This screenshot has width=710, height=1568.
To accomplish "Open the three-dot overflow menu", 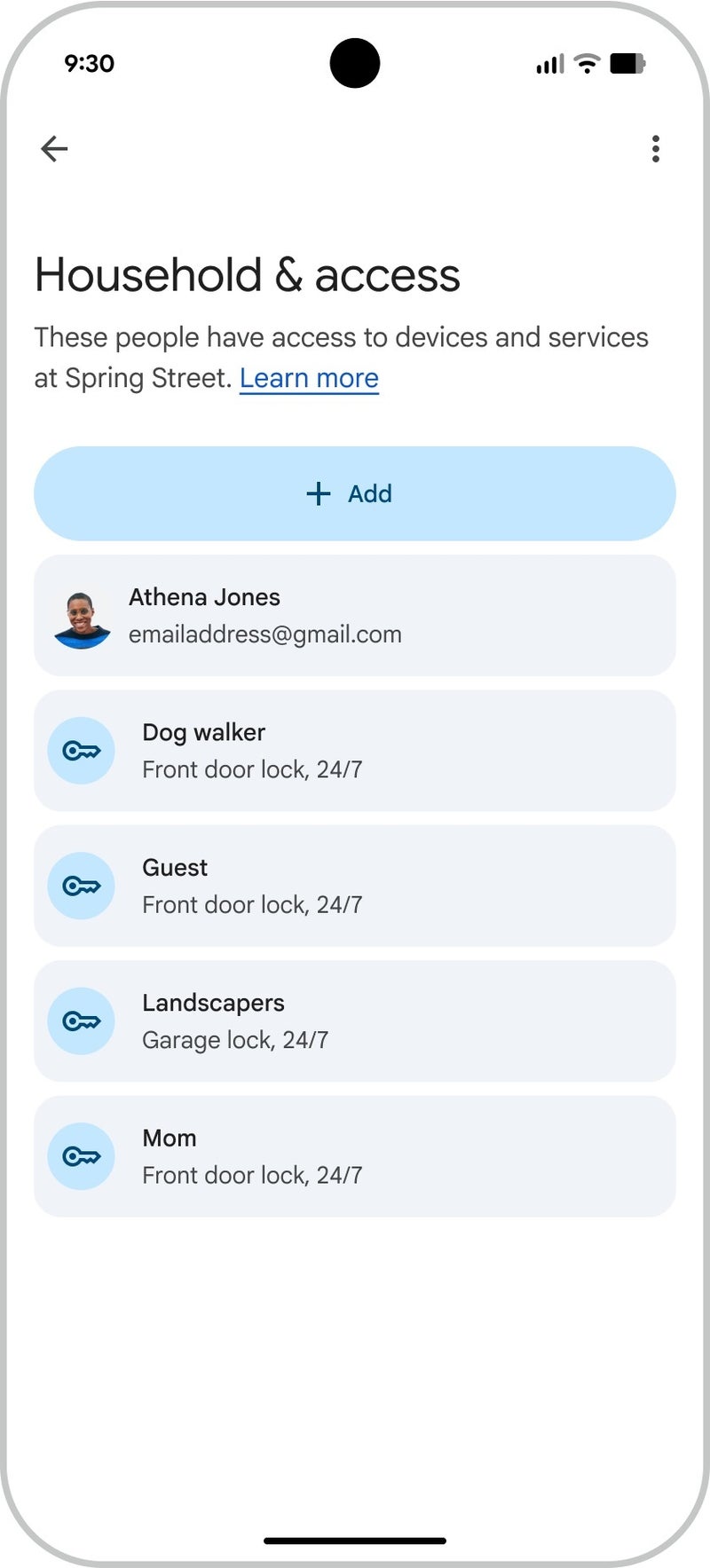I will (655, 148).
